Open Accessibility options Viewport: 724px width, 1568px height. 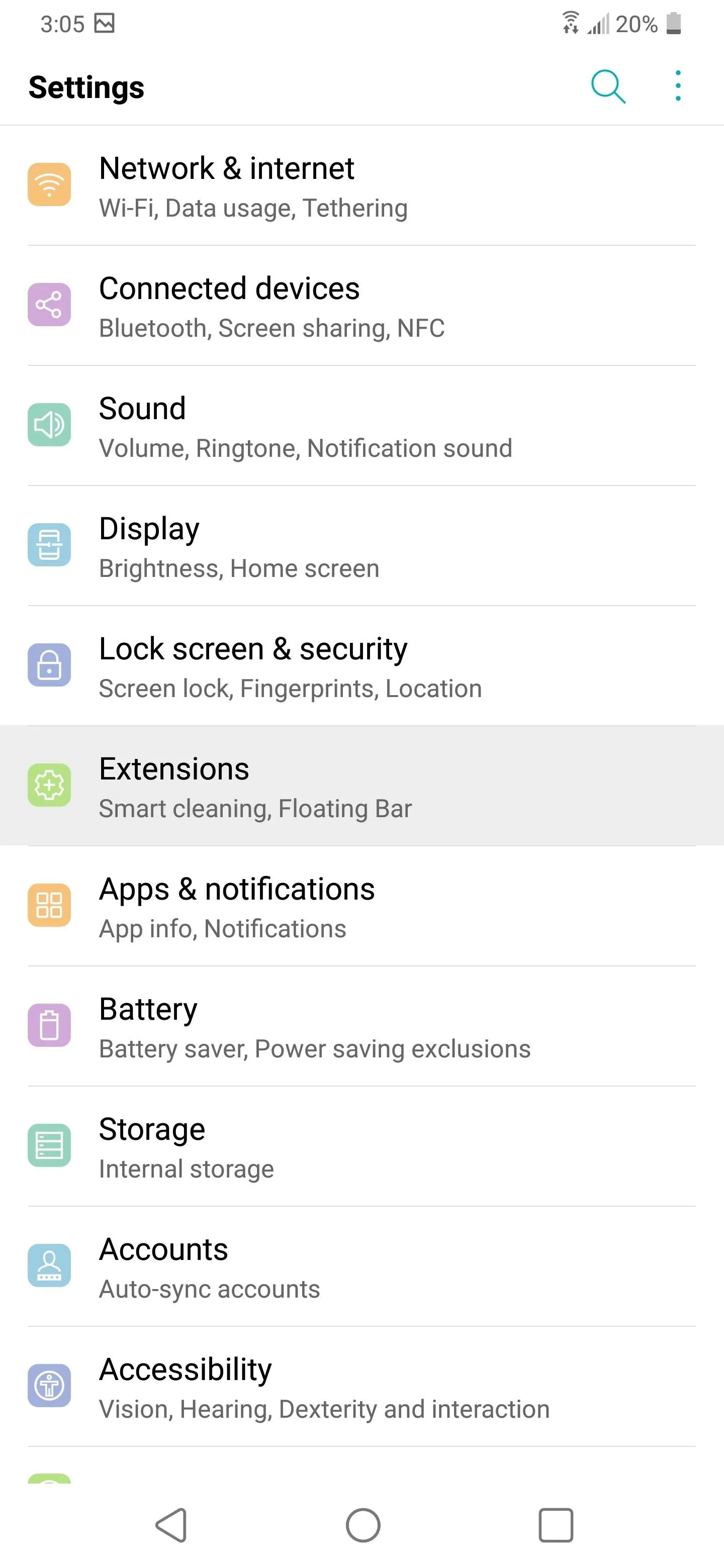(x=361, y=1386)
